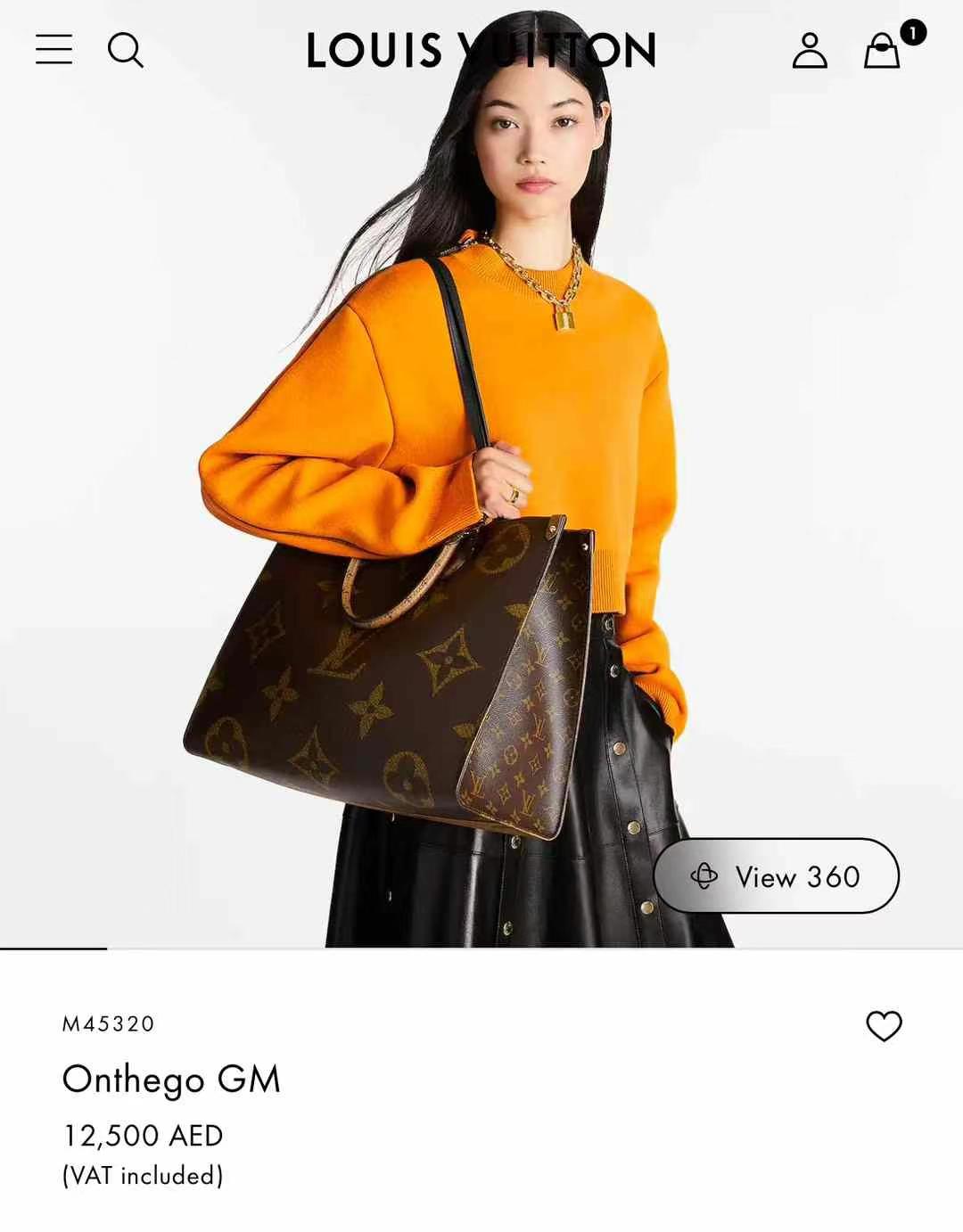Tap the View 360 button
The width and height of the screenshot is (963, 1232).
tap(776, 875)
